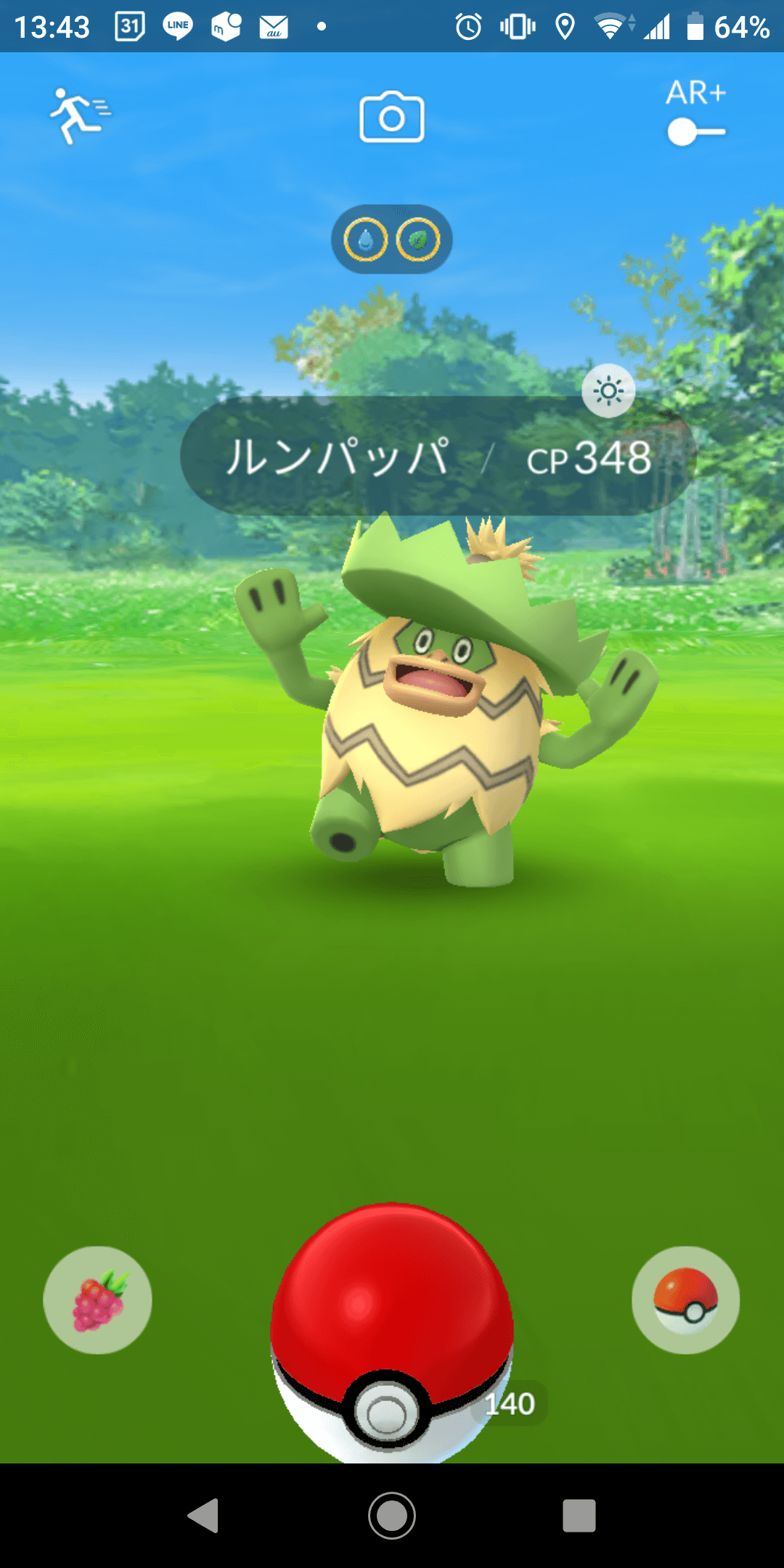Image resolution: width=784 pixels, height=1568 pixels.
Task: Go to the Android home screen
Action: (392, 1516)
